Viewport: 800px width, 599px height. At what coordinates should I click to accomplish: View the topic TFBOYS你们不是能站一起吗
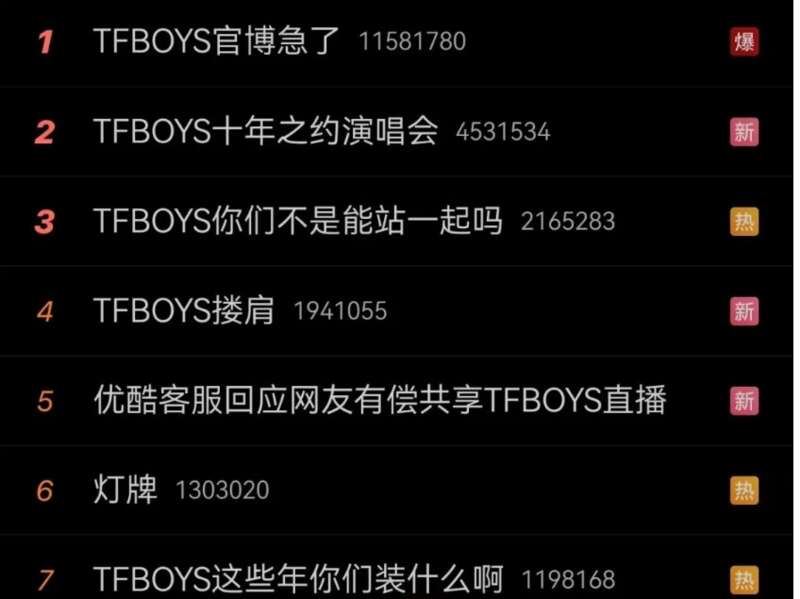[x=297, y=221]
